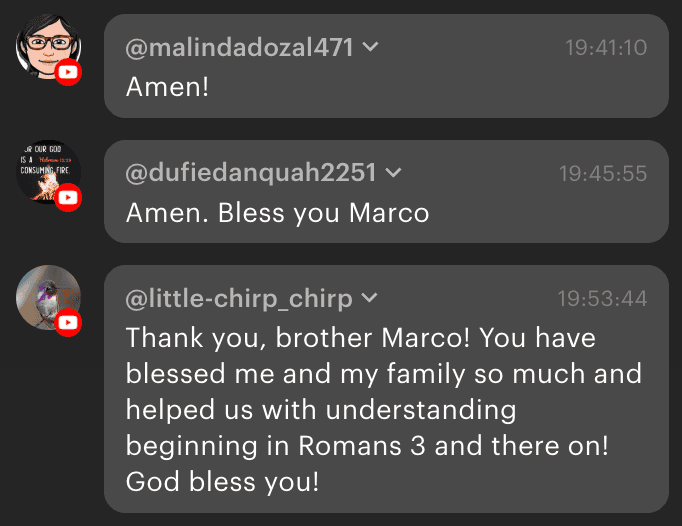The image size is (682, 526).
Task: Expand options for @little-chirp_chirp
Action: tap(369, 298)
